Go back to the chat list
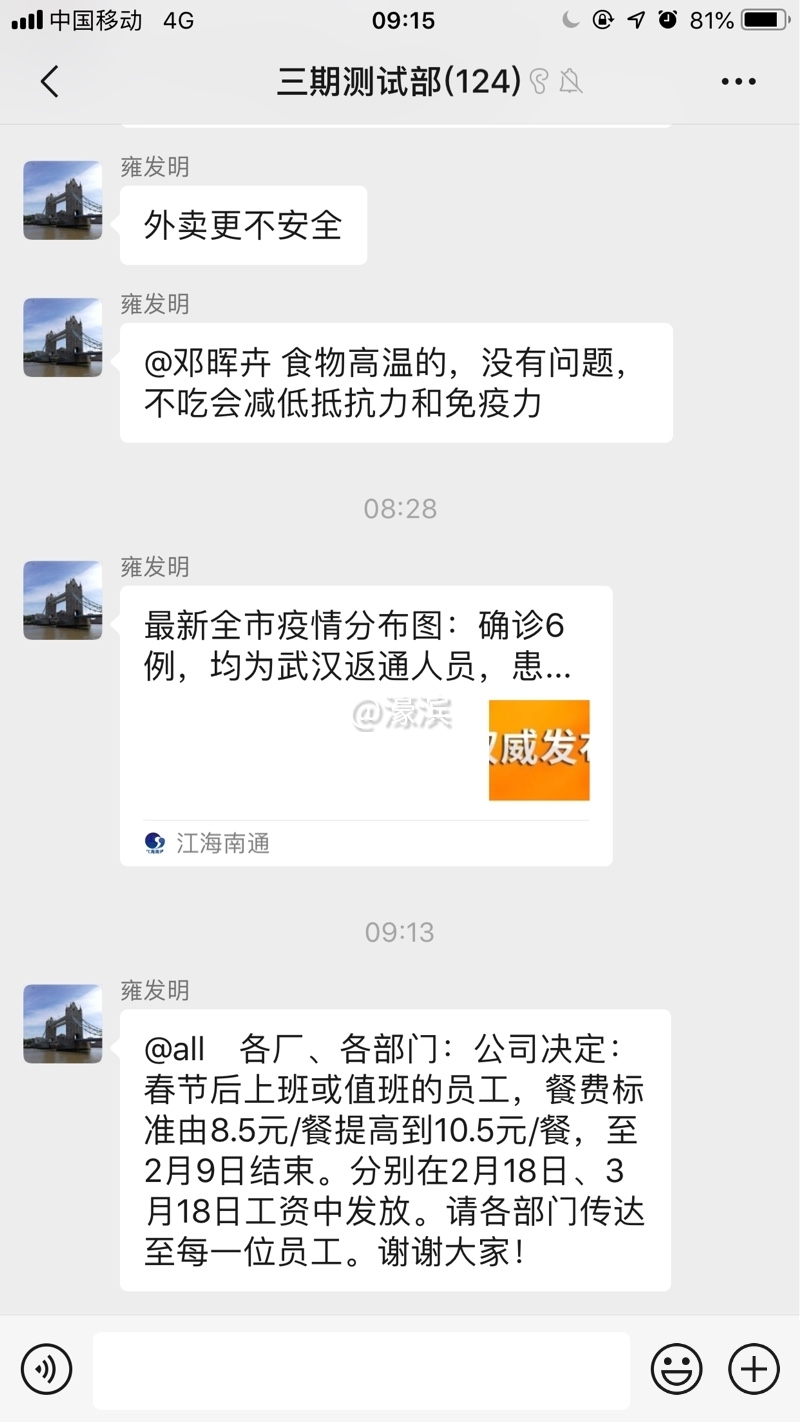Viewport: 800px width, 1422px height. 49,81
